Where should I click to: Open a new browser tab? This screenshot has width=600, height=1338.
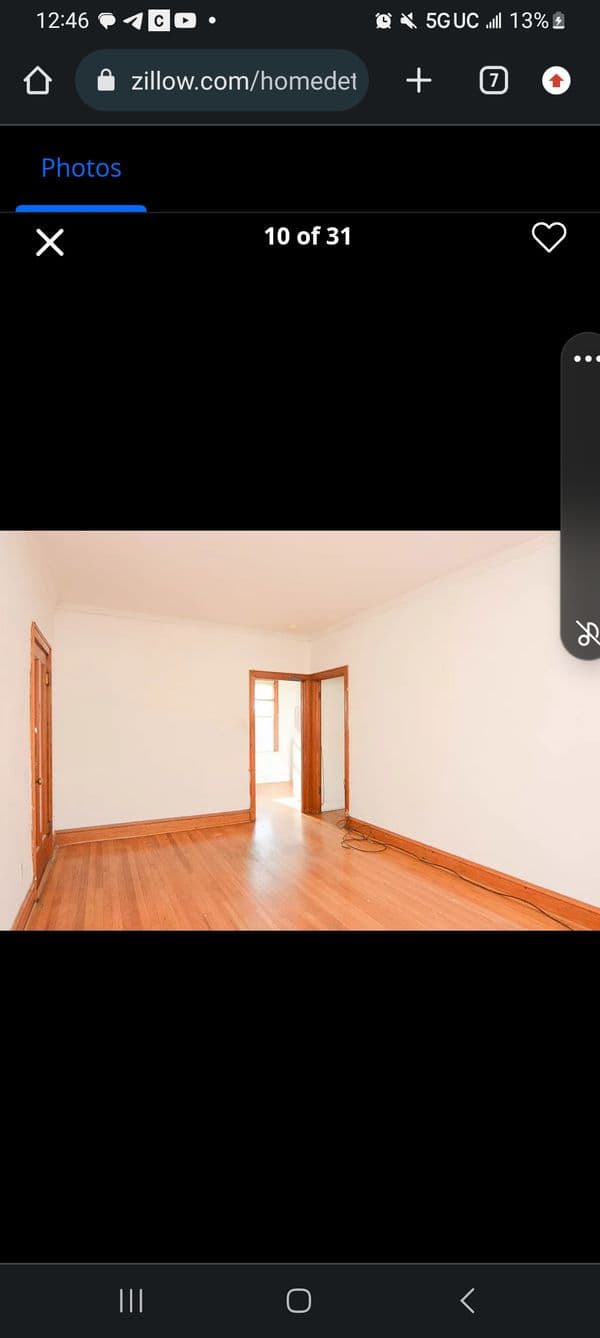point(419,81)
